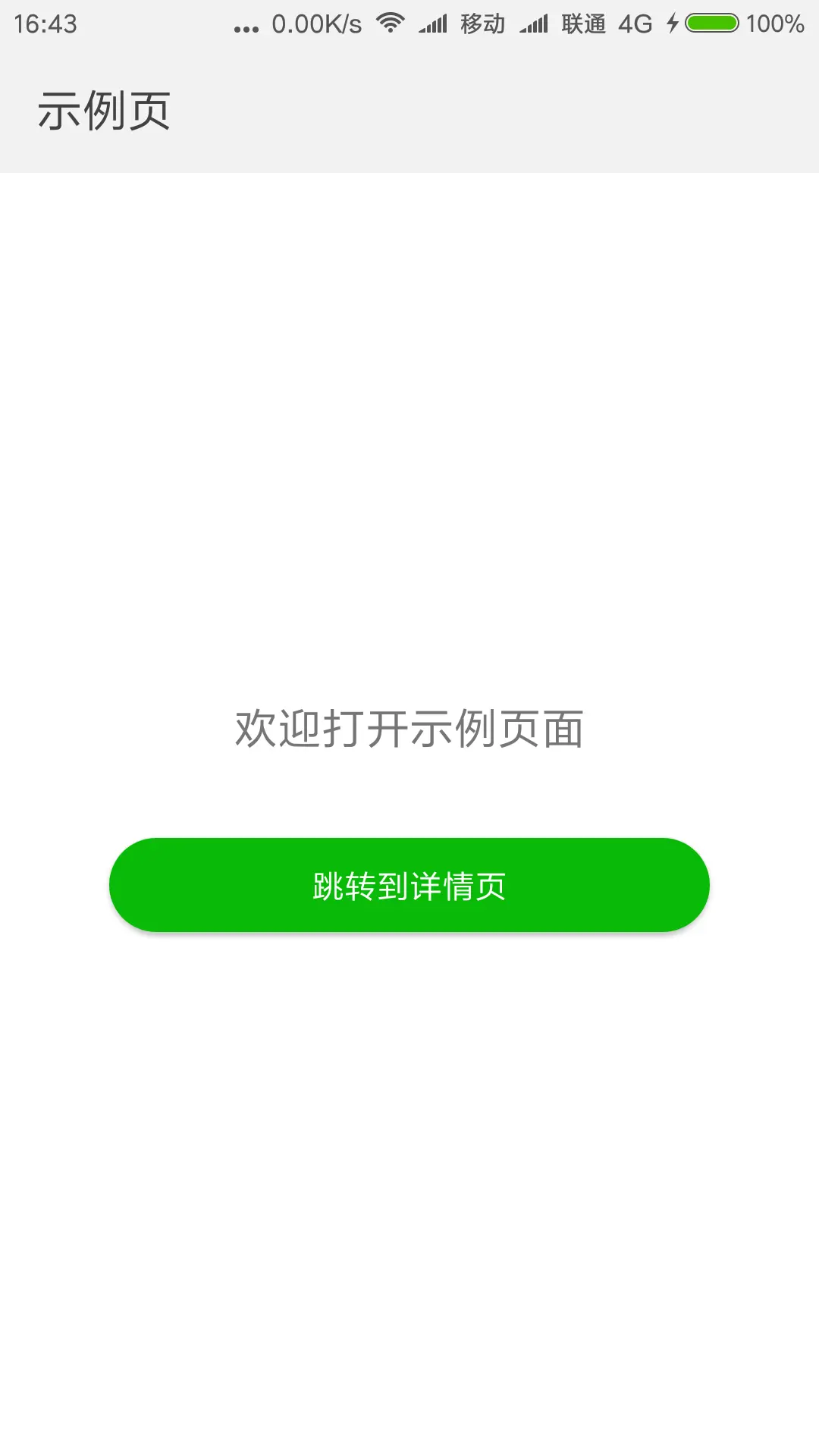Tap the blank area below the green button
Image resolution: width=819 pixels, height=1456 pixels.
point(409,1137)
